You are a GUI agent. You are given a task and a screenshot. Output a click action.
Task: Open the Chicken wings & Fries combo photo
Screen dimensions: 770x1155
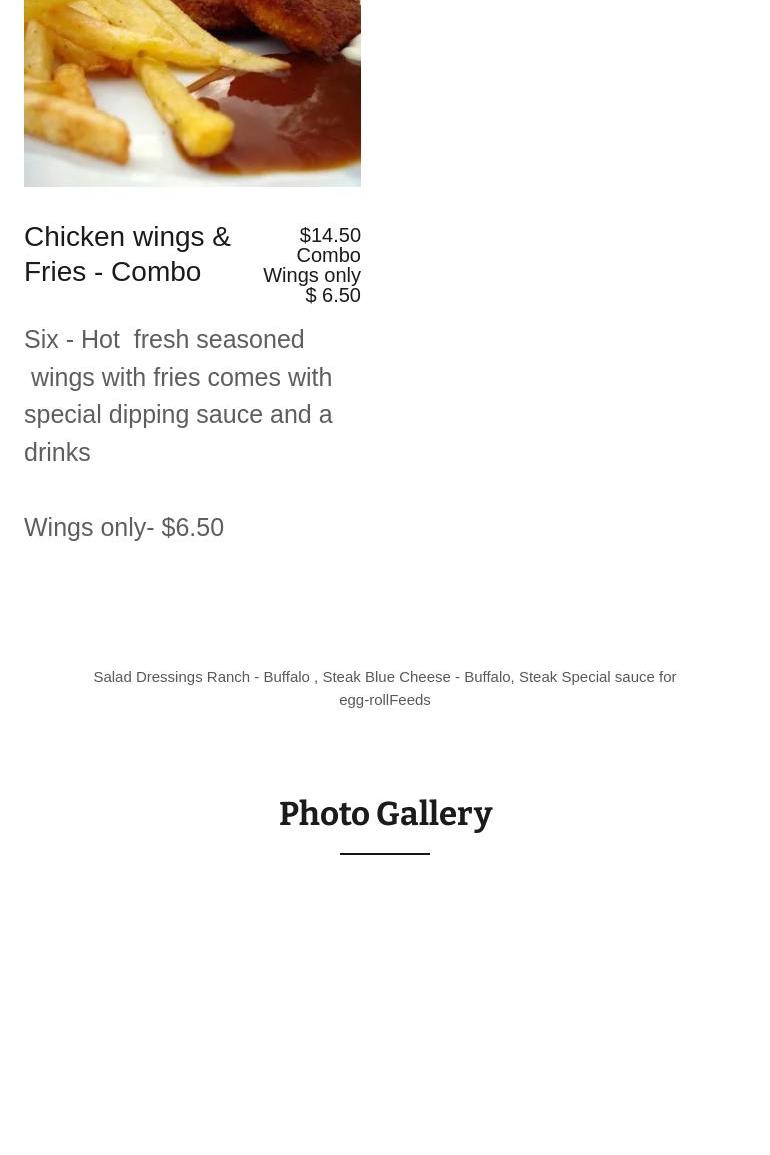click(x=192, y=92)
